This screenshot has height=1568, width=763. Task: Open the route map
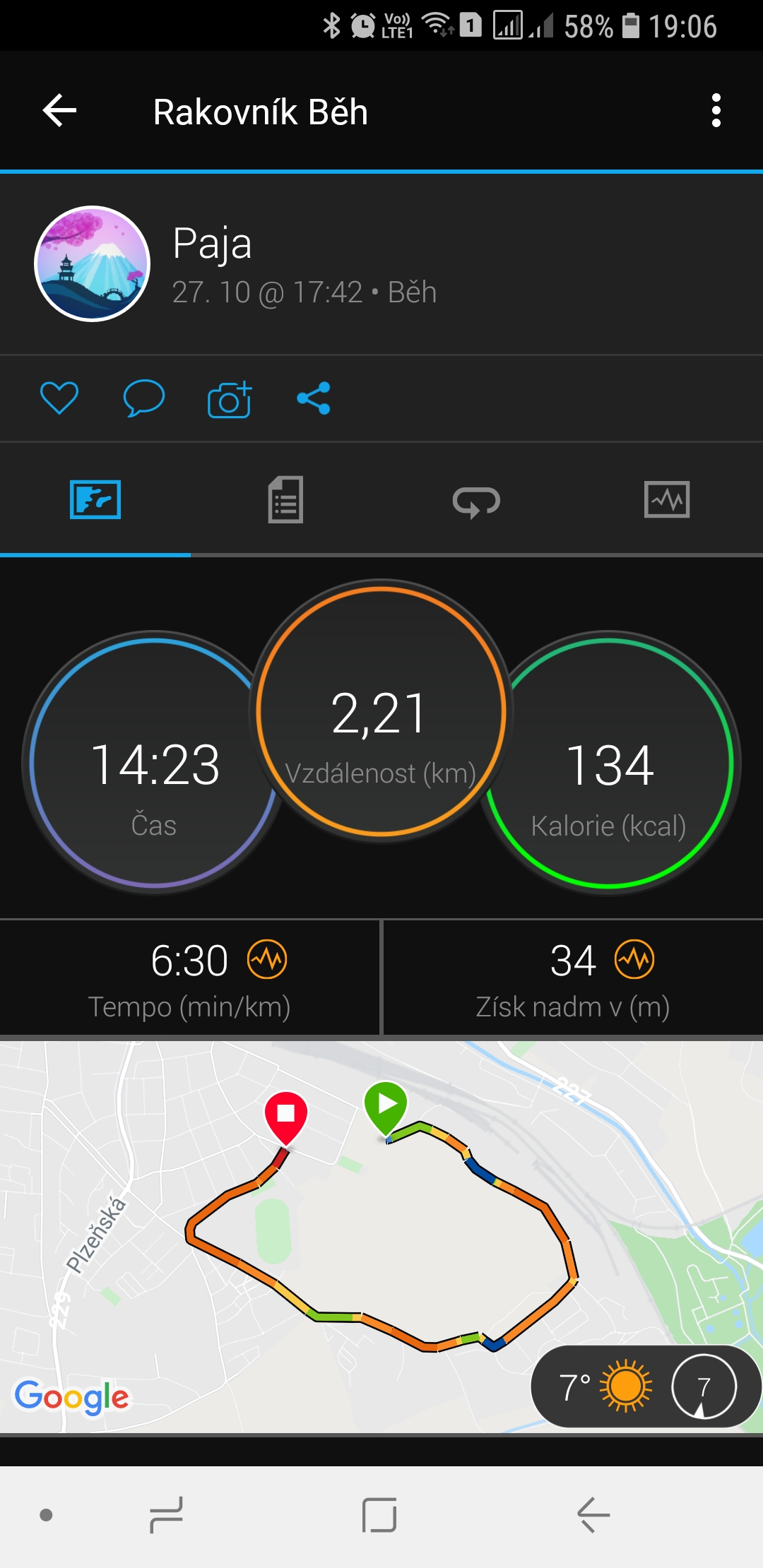[x=381, y=1237]
